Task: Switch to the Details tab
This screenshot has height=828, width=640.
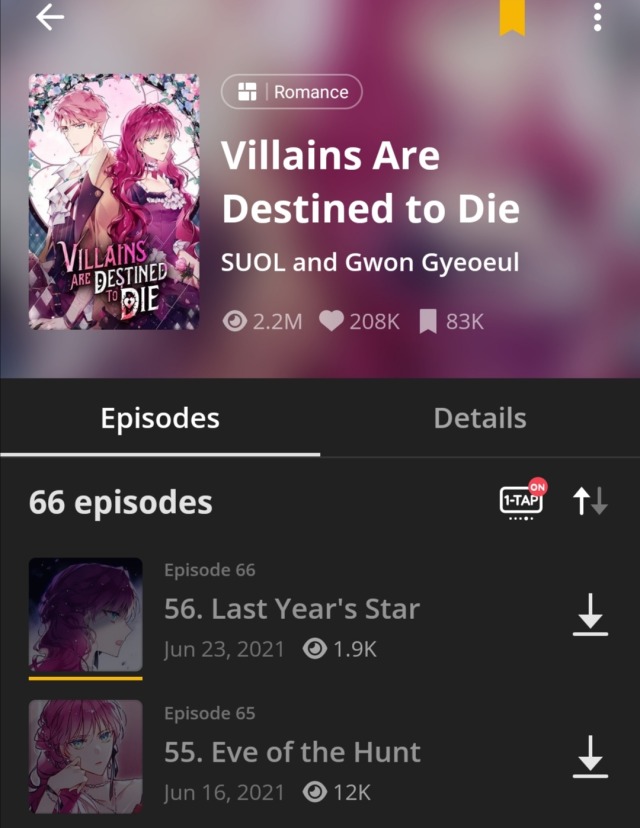Action: click(480, 418)
